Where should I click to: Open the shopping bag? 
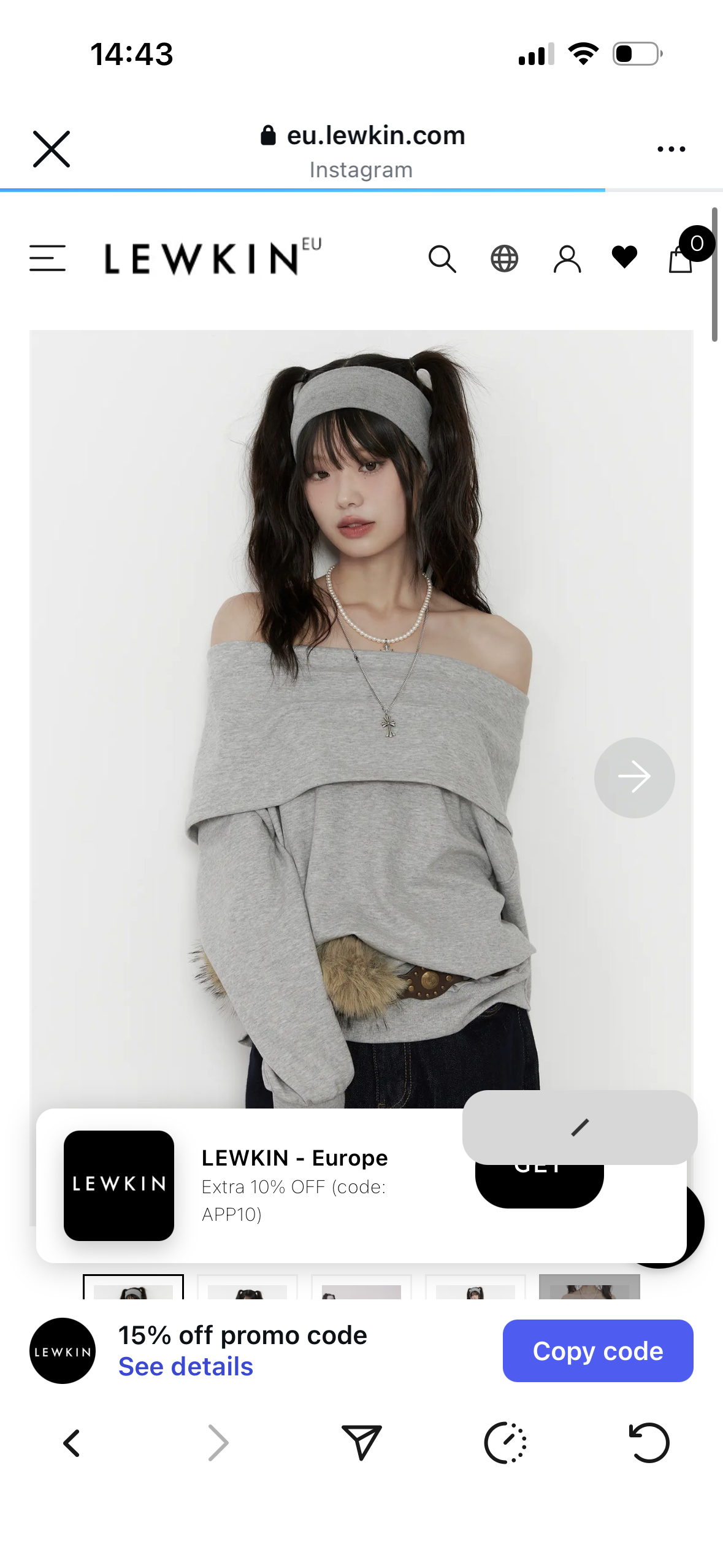pyautogui.click(x=681, y=260)
